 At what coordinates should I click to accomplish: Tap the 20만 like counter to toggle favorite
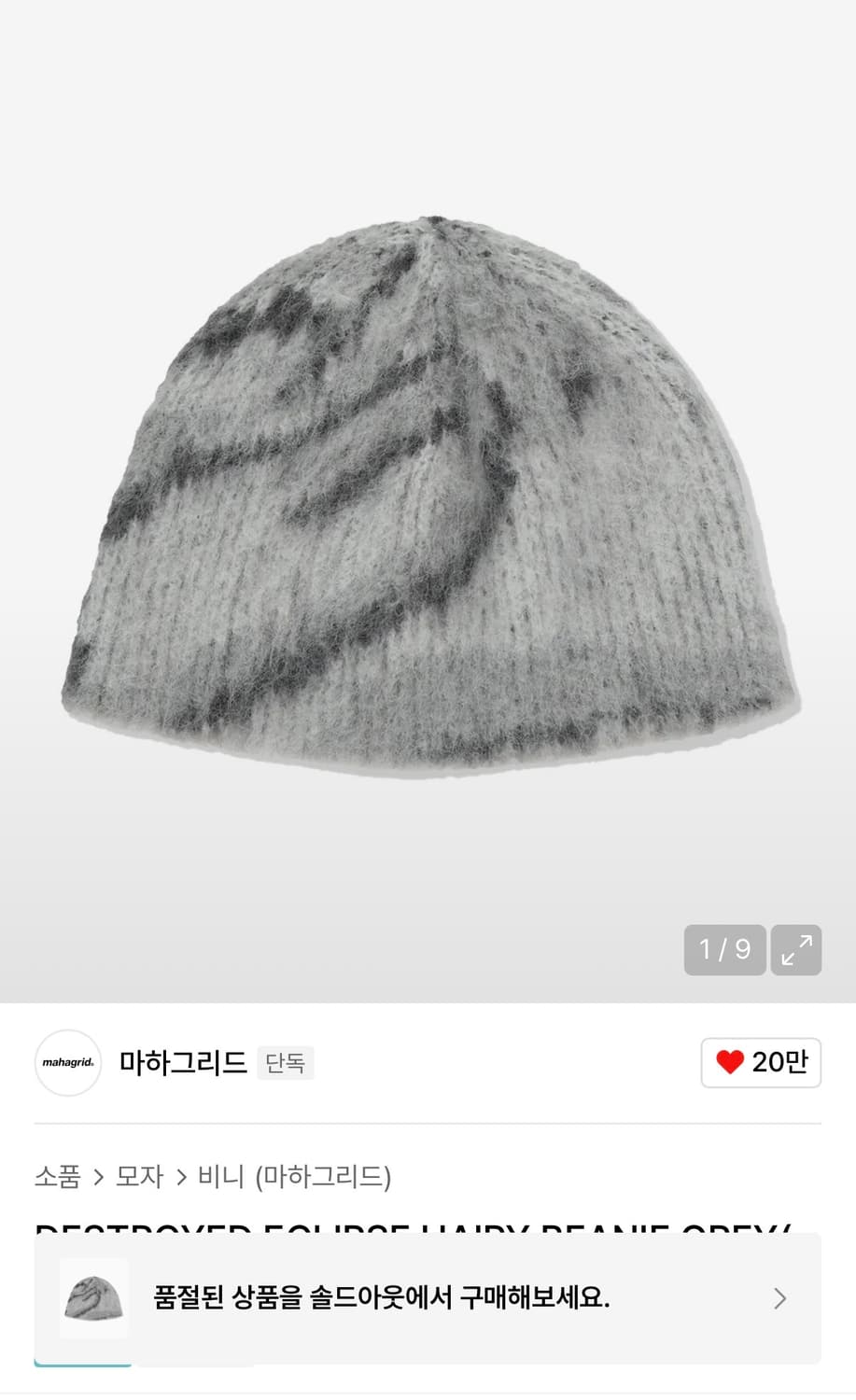(782, 1062)
